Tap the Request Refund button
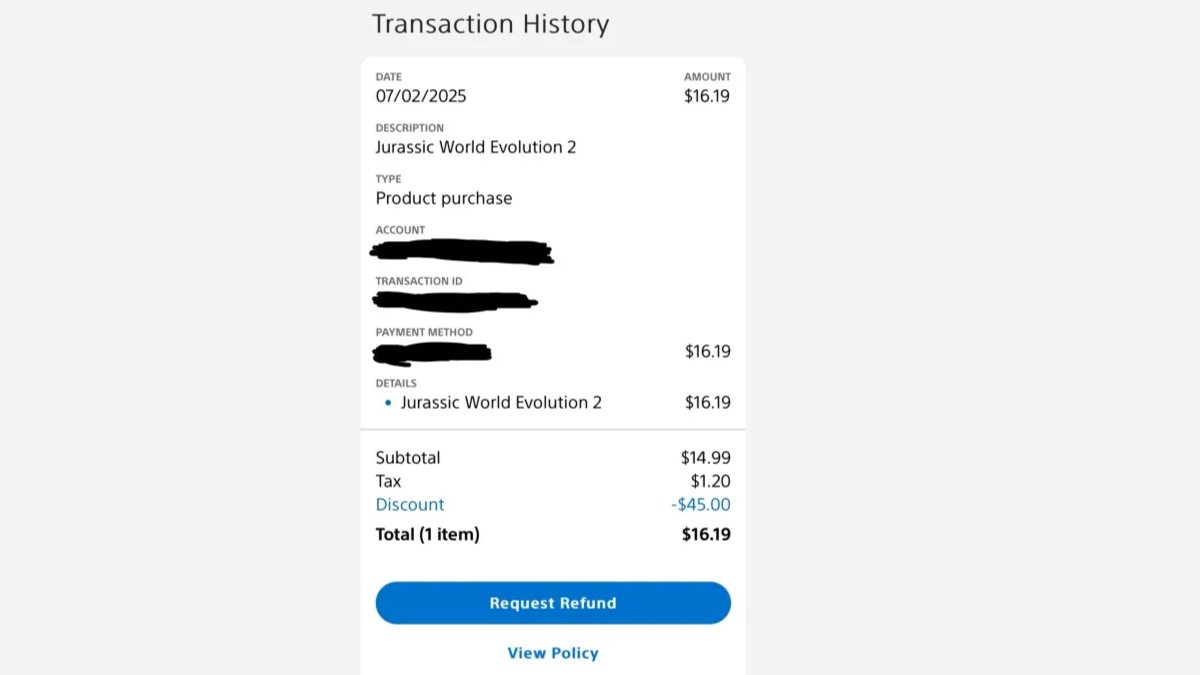Image resolution: width=1200 pixels, height=675 pixels. [x=553, y=603]
